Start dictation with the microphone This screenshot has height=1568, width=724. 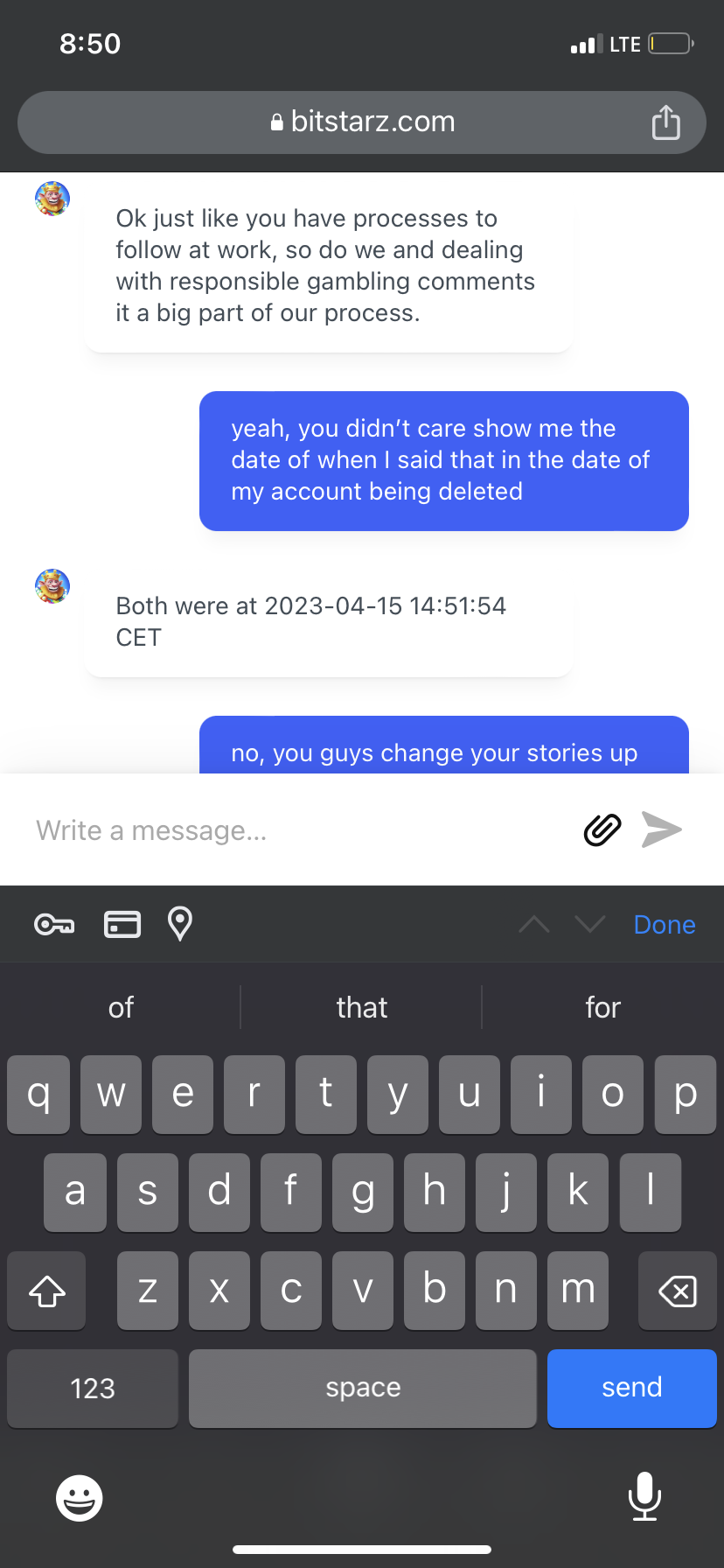tap(644, 1496)
